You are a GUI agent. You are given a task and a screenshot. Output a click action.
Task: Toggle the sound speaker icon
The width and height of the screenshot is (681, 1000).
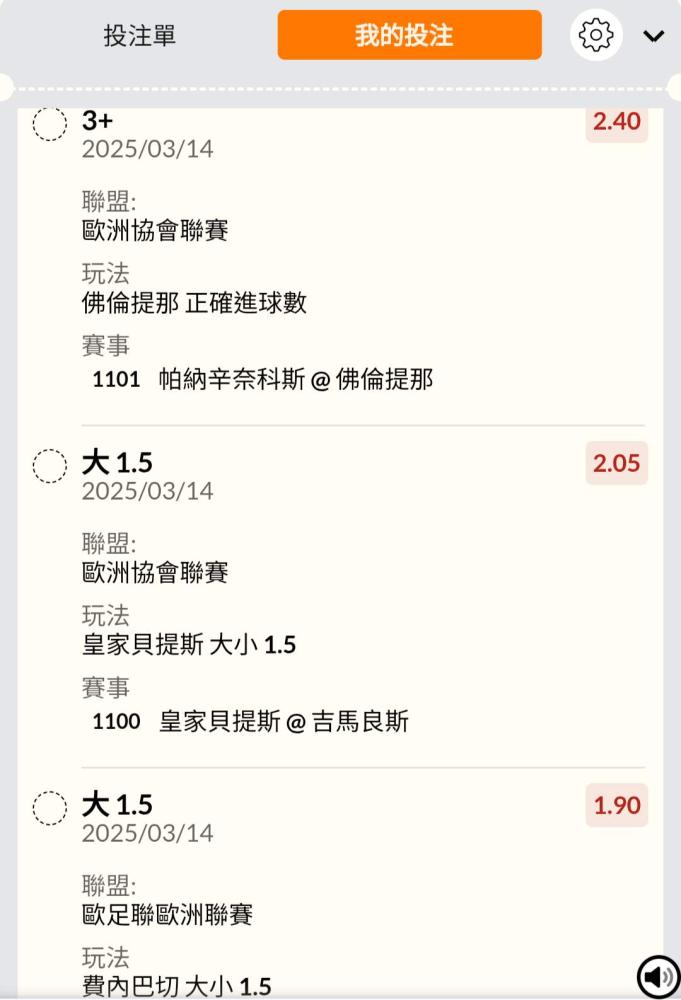(x=658, y=976)
